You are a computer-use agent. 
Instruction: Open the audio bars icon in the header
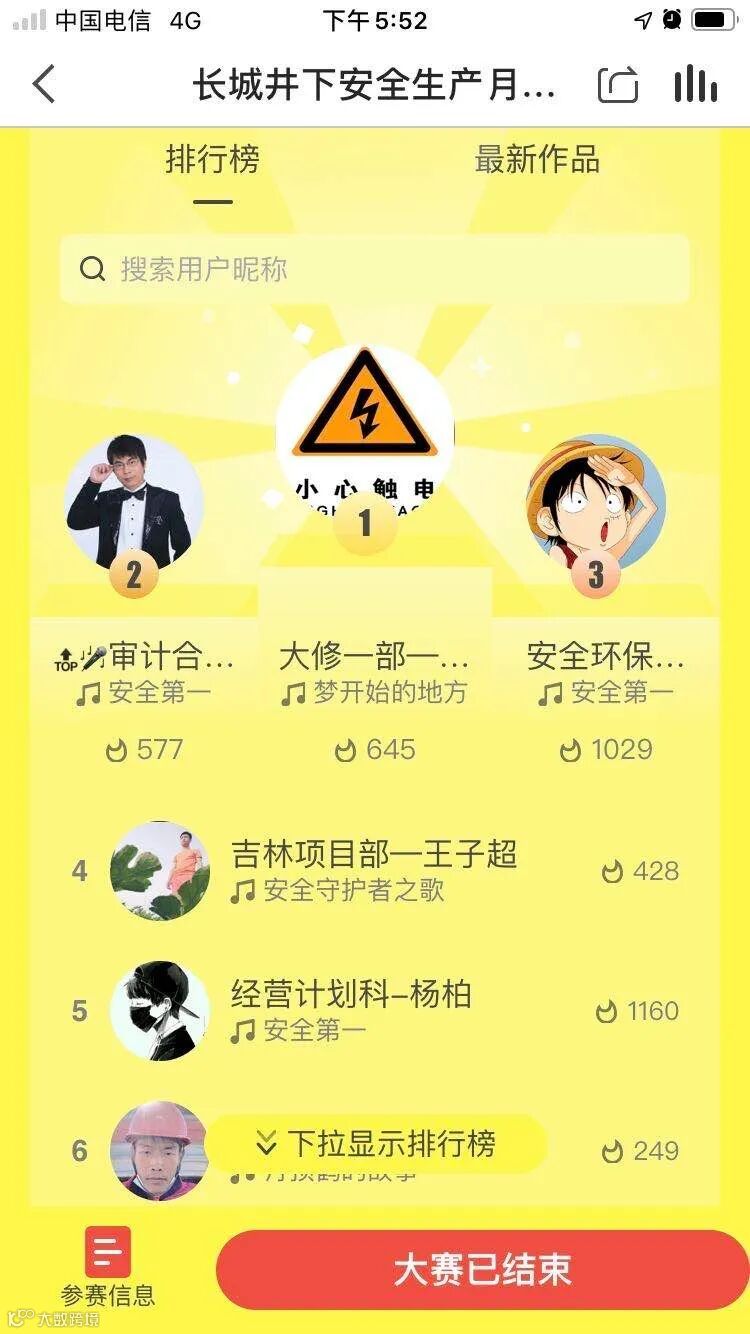click(x=696, y=84)
